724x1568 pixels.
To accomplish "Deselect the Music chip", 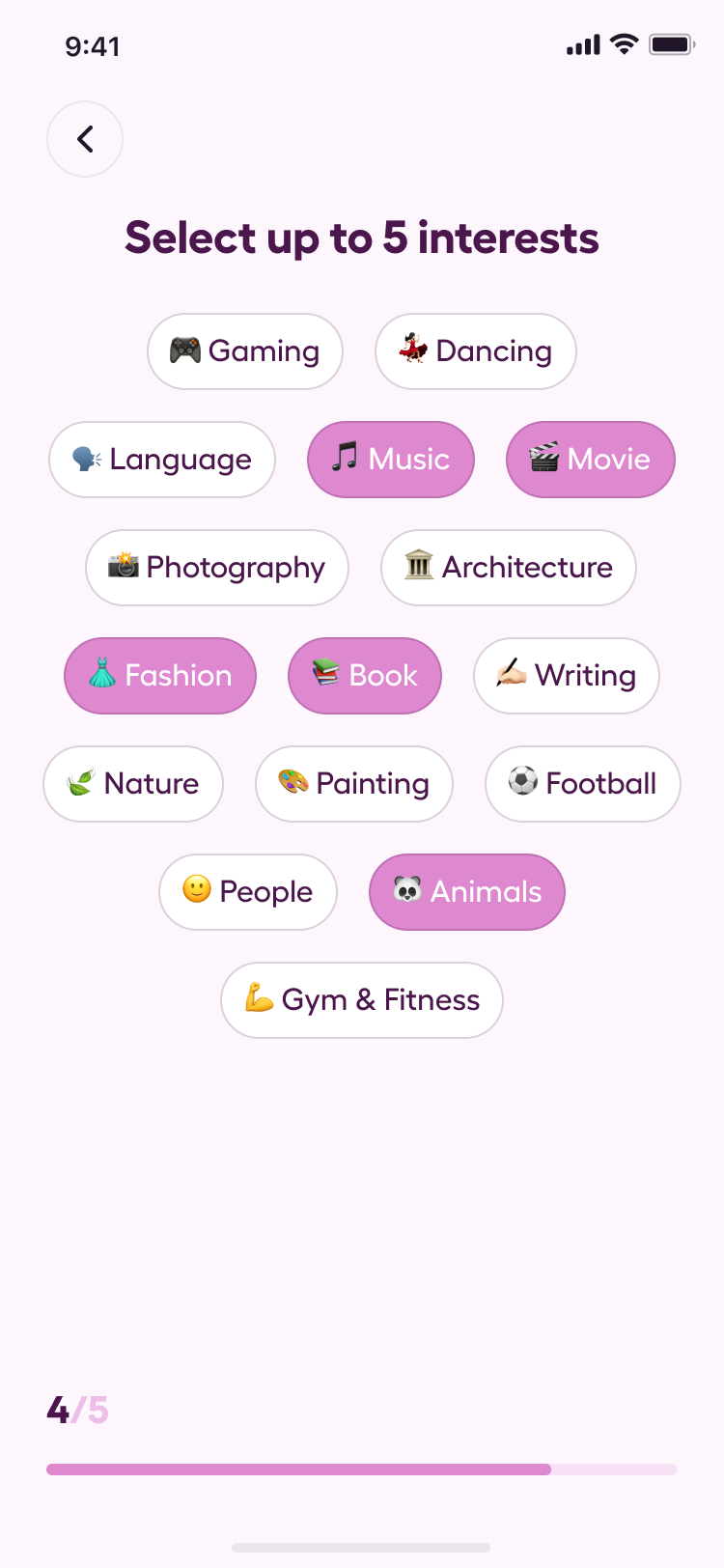I will point(391,460).
